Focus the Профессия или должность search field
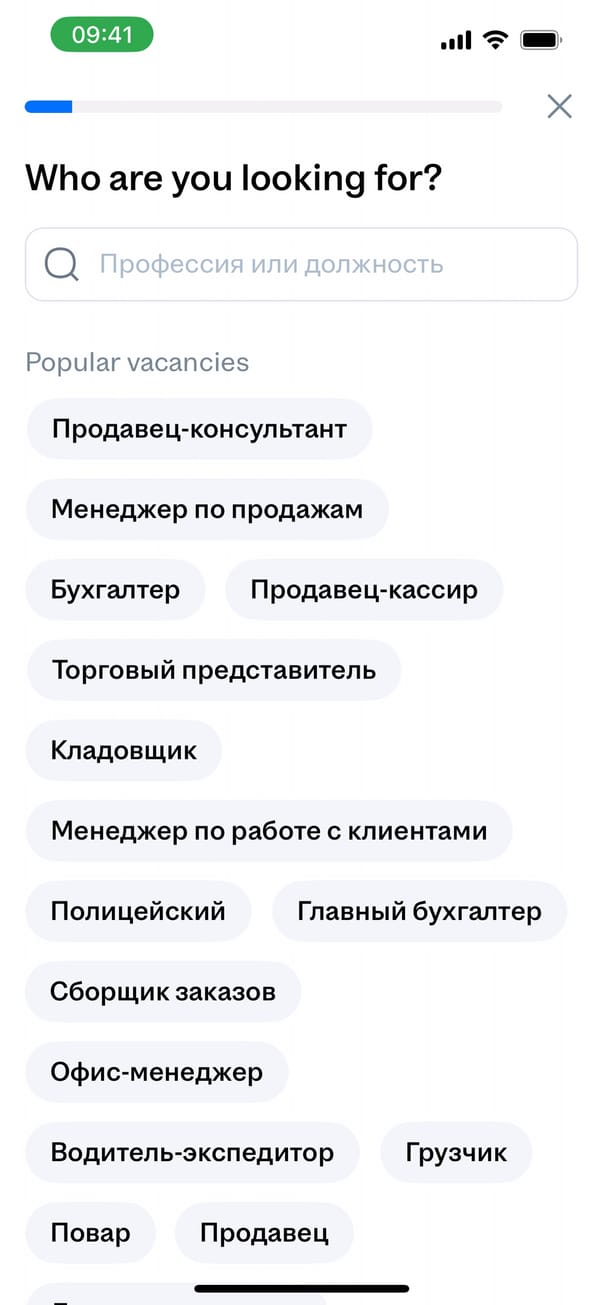The height and width of the screenshot is (1305, 603). (x=301, y=265)
